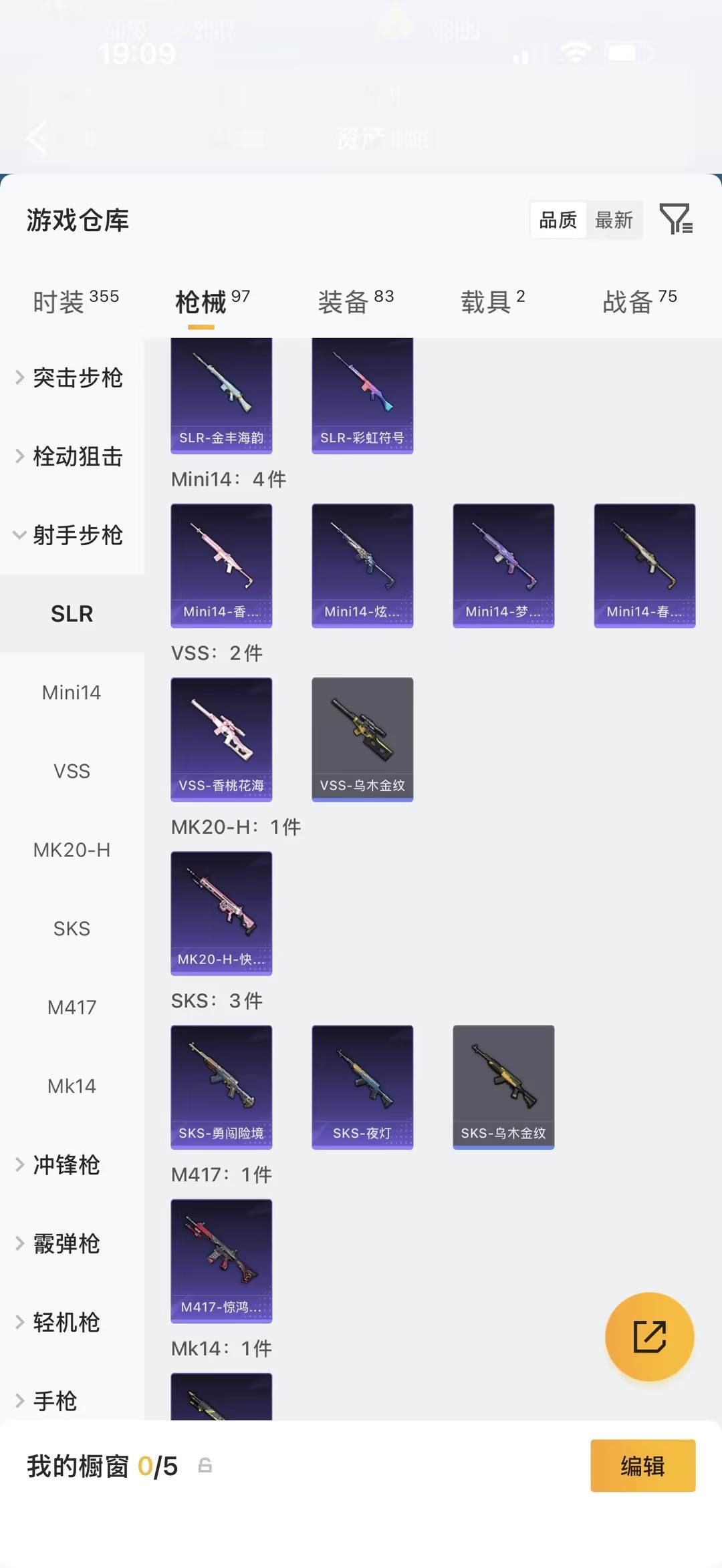Go back with the top-left arrow
The height and width of the screenshot is (1568, 722).
(37, 138)
